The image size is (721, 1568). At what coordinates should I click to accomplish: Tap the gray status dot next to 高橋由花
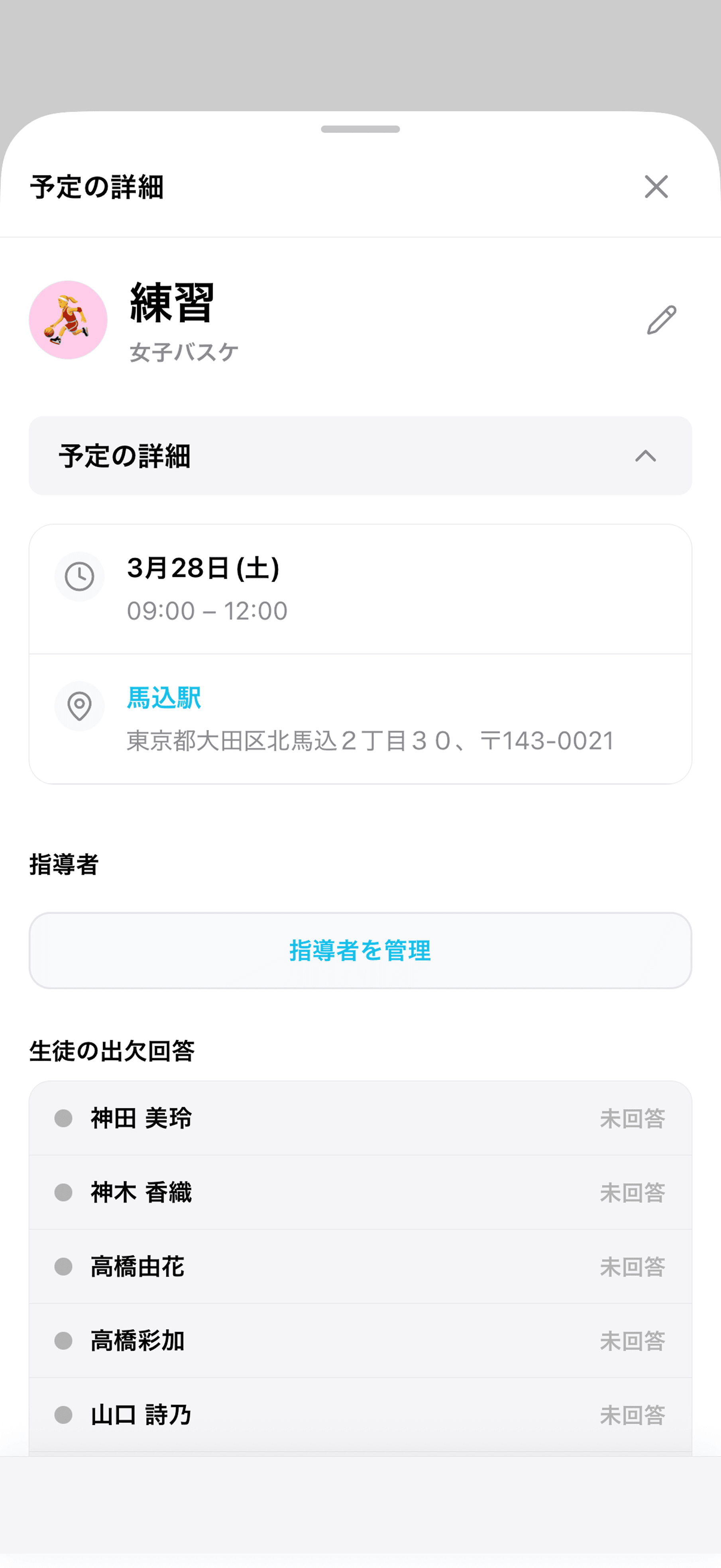coord(63,1267)
